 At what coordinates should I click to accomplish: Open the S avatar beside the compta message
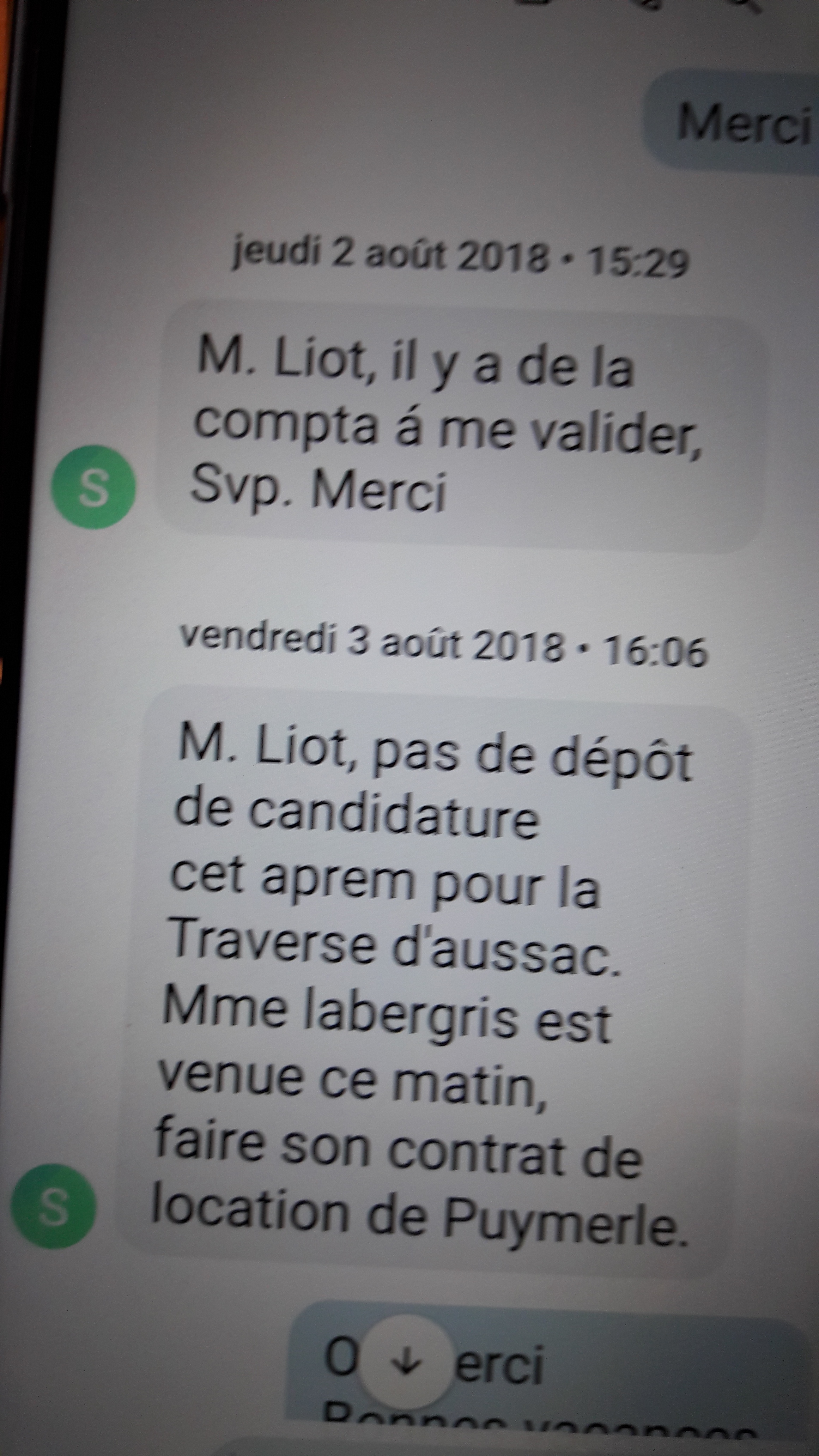pyautogui.click(x=93, y=487)
